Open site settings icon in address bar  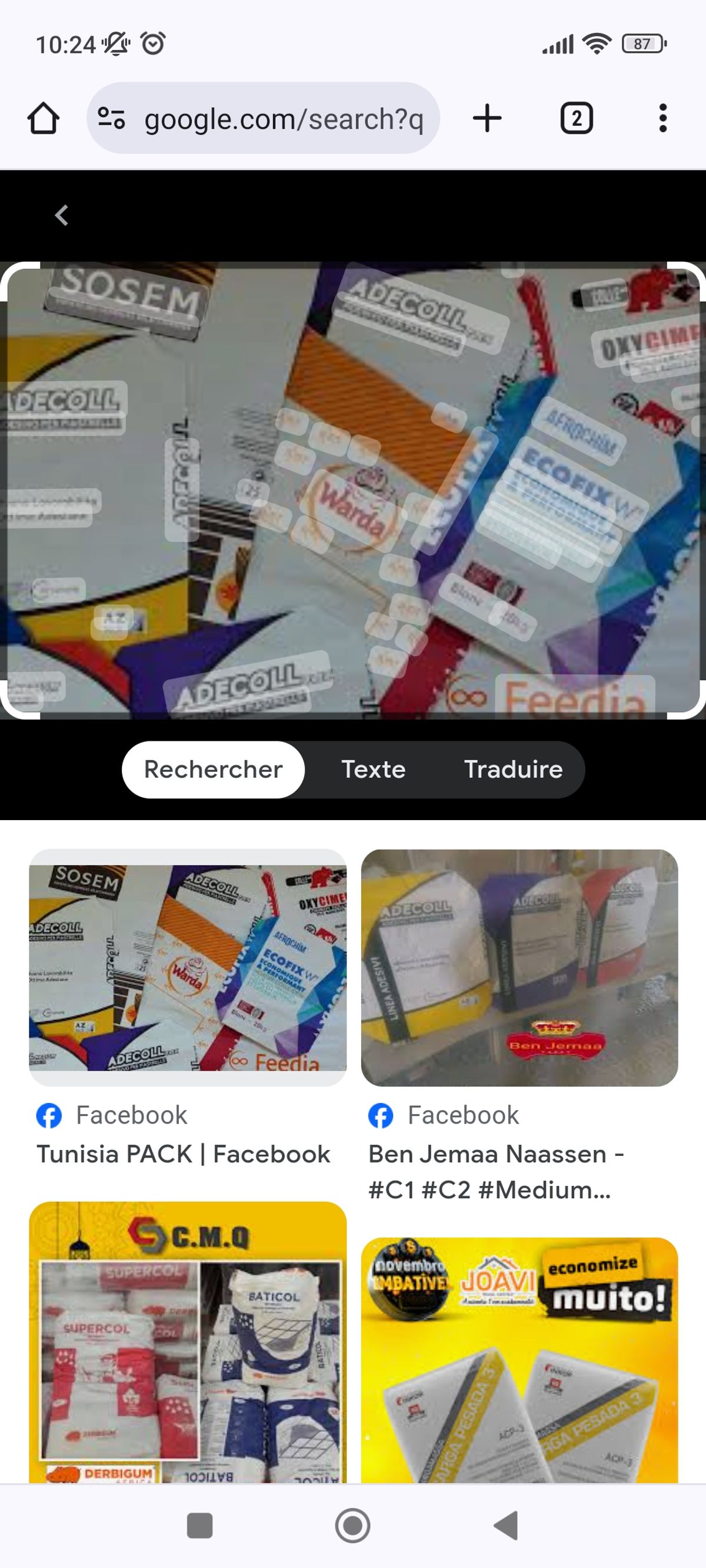coord(111,118)
